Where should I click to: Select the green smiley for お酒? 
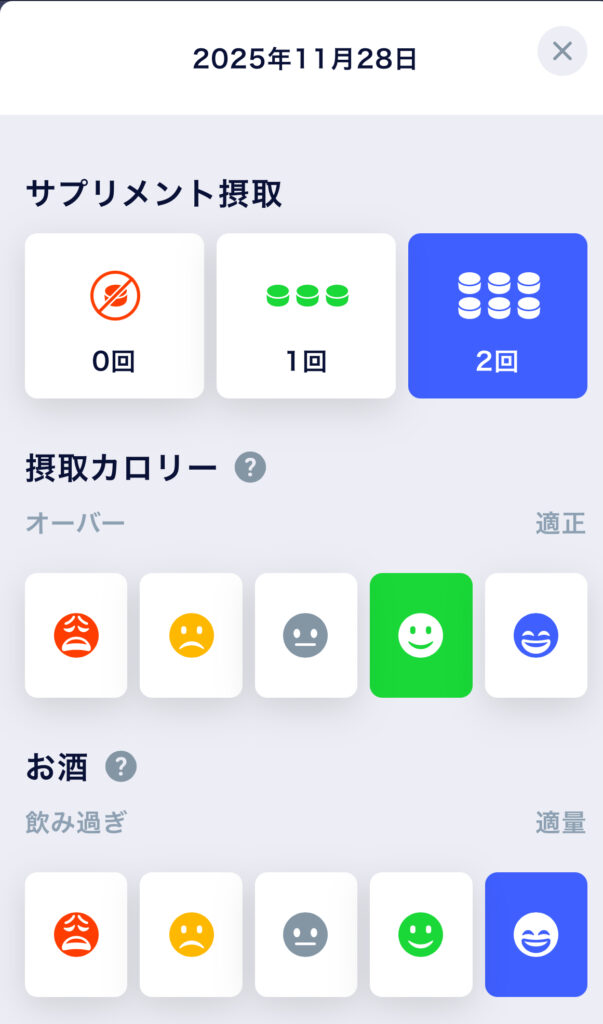(421, 935)
